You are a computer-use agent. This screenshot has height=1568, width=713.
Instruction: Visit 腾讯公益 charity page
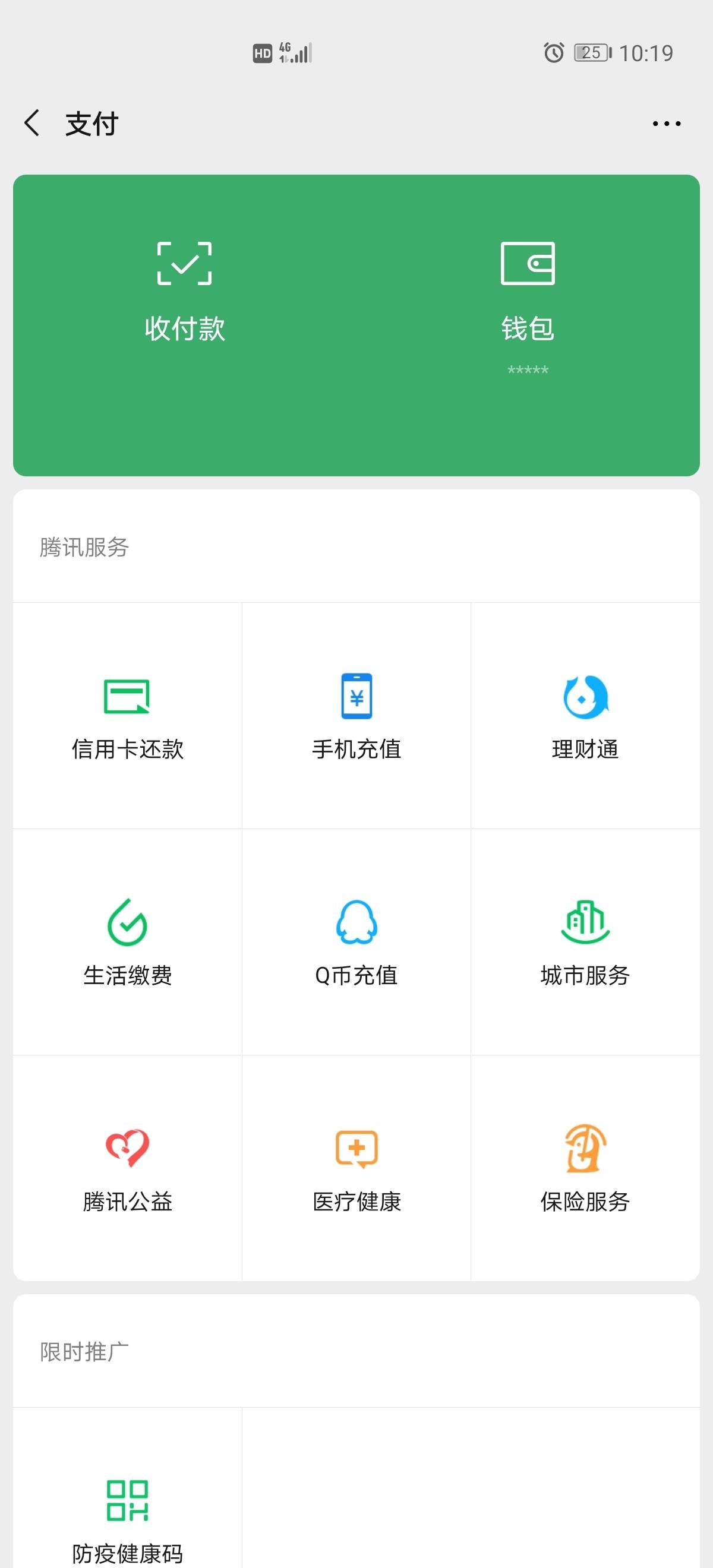coord(127,1169)
